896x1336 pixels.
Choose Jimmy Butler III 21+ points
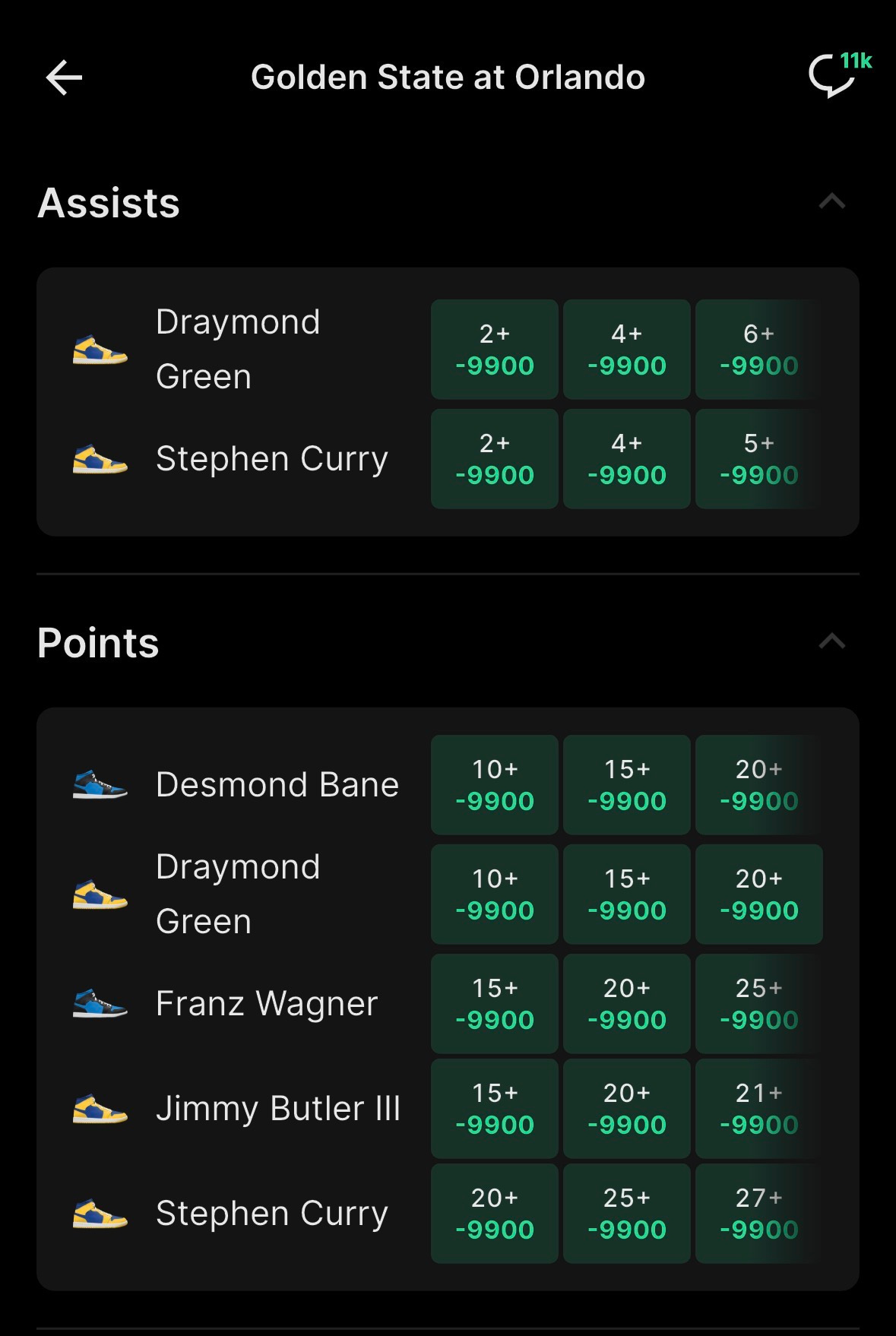pos(758,1109)
